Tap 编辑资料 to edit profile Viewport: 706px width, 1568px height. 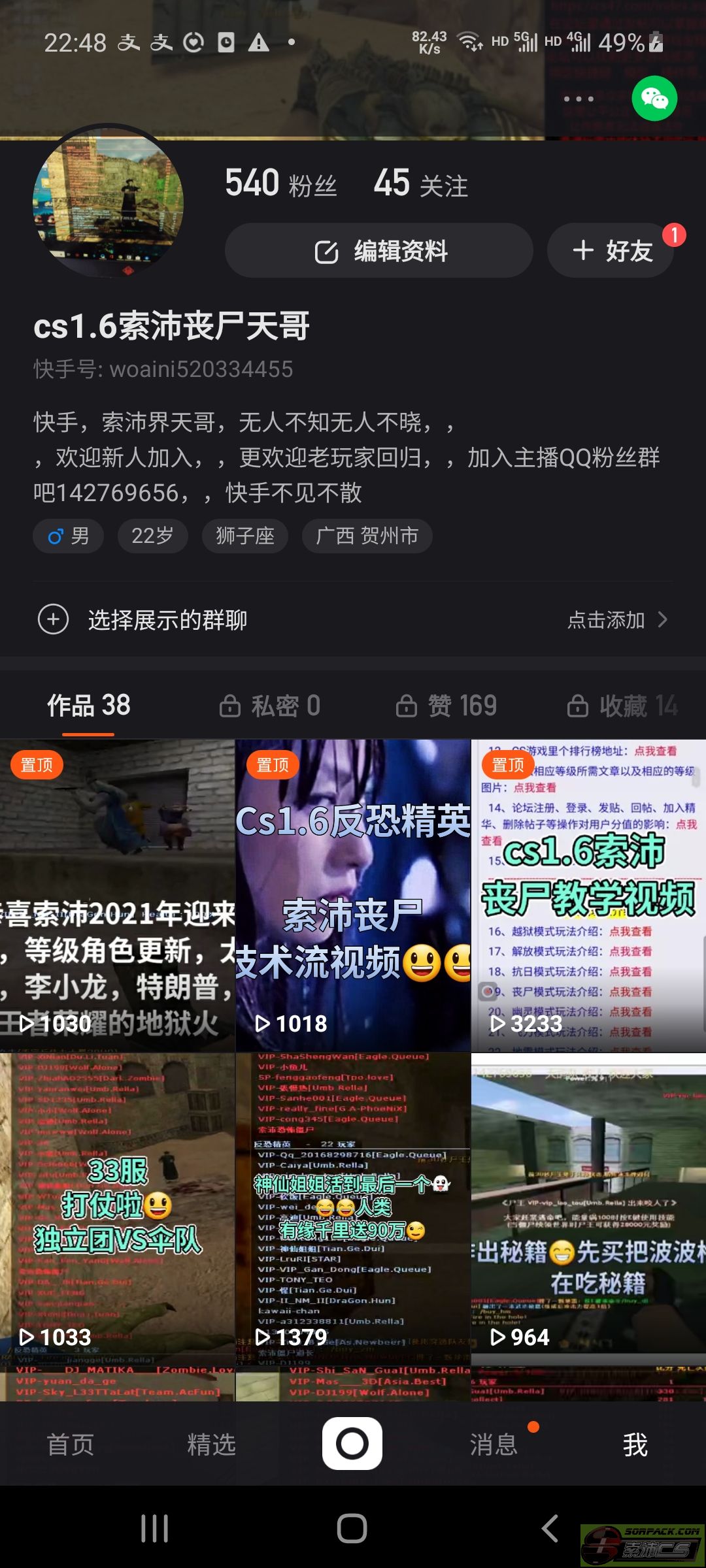379,251
